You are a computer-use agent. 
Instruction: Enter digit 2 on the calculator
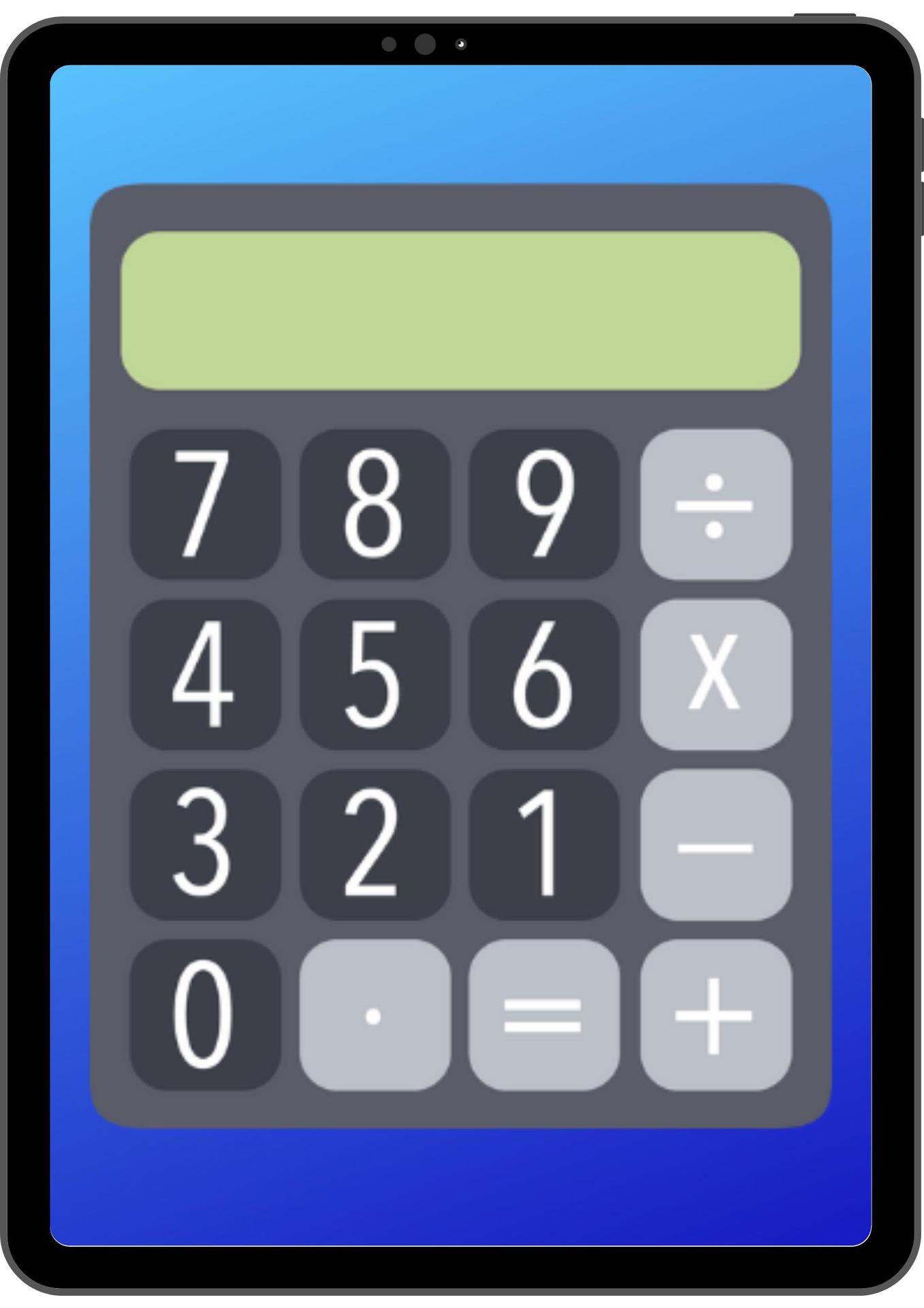tap(375, 845)
